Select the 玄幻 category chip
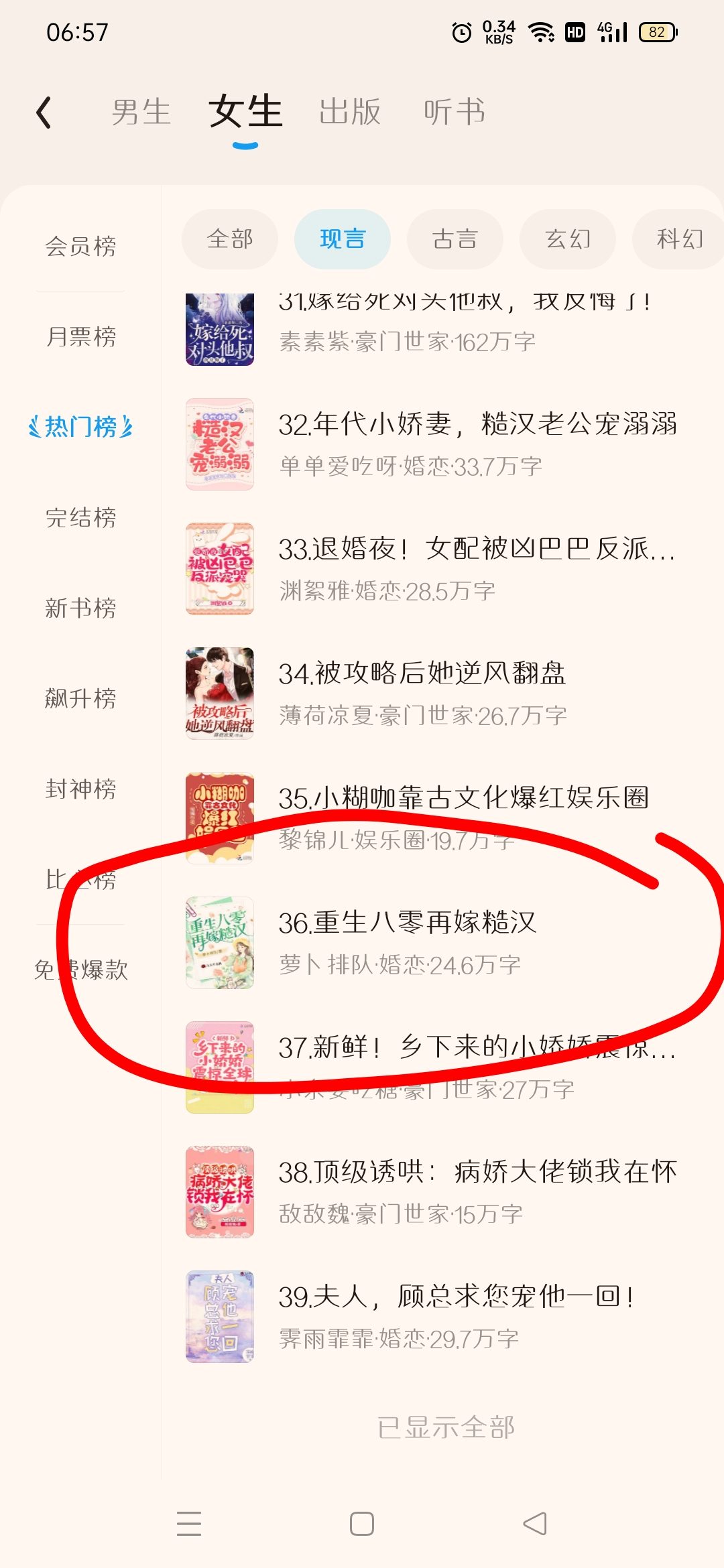This screenshot has height=1568, width=724. (x=568, y=239)
